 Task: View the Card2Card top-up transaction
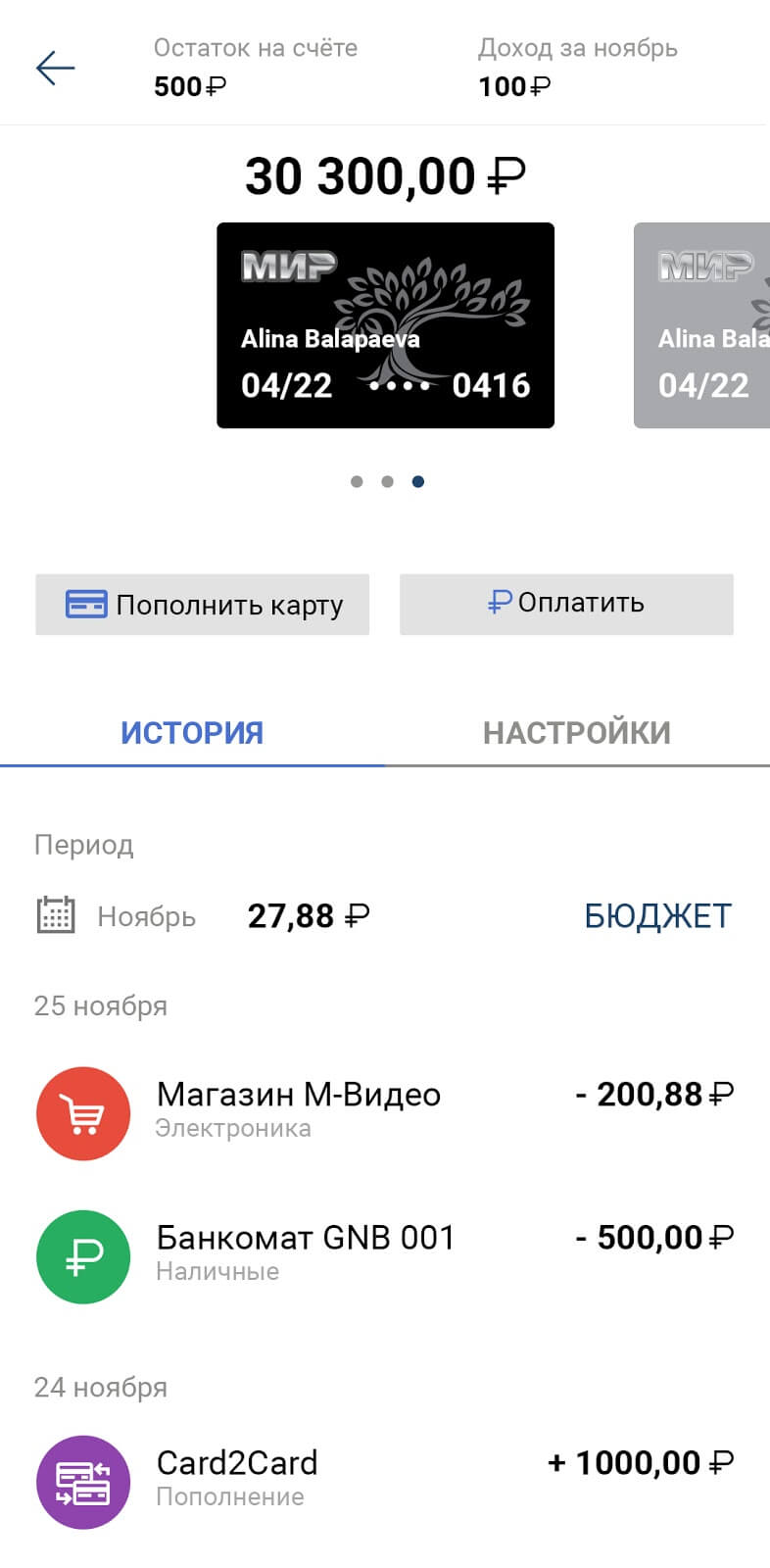[x=384, y=1480]
